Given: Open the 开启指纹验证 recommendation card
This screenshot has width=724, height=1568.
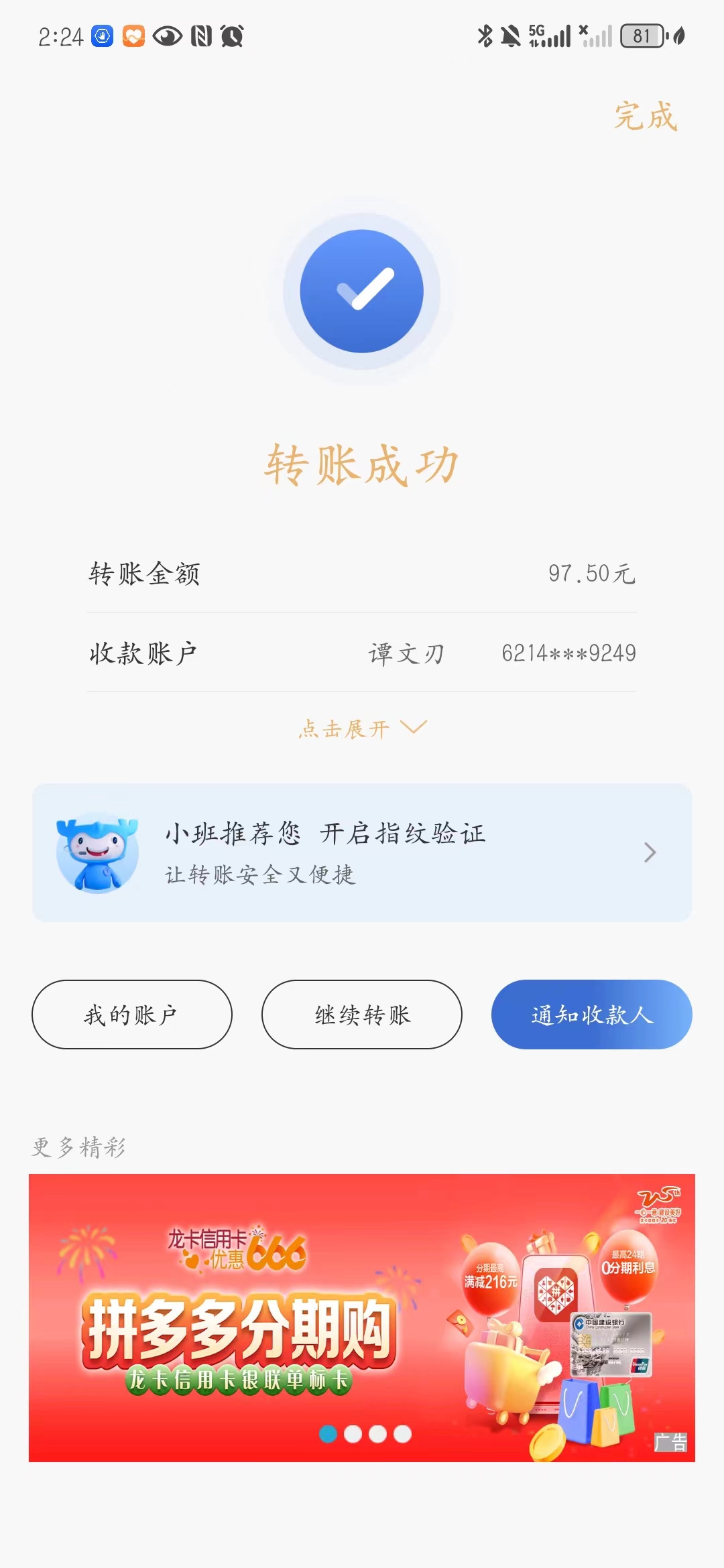Looking at the screenshot, I should [x=362, y=852].
